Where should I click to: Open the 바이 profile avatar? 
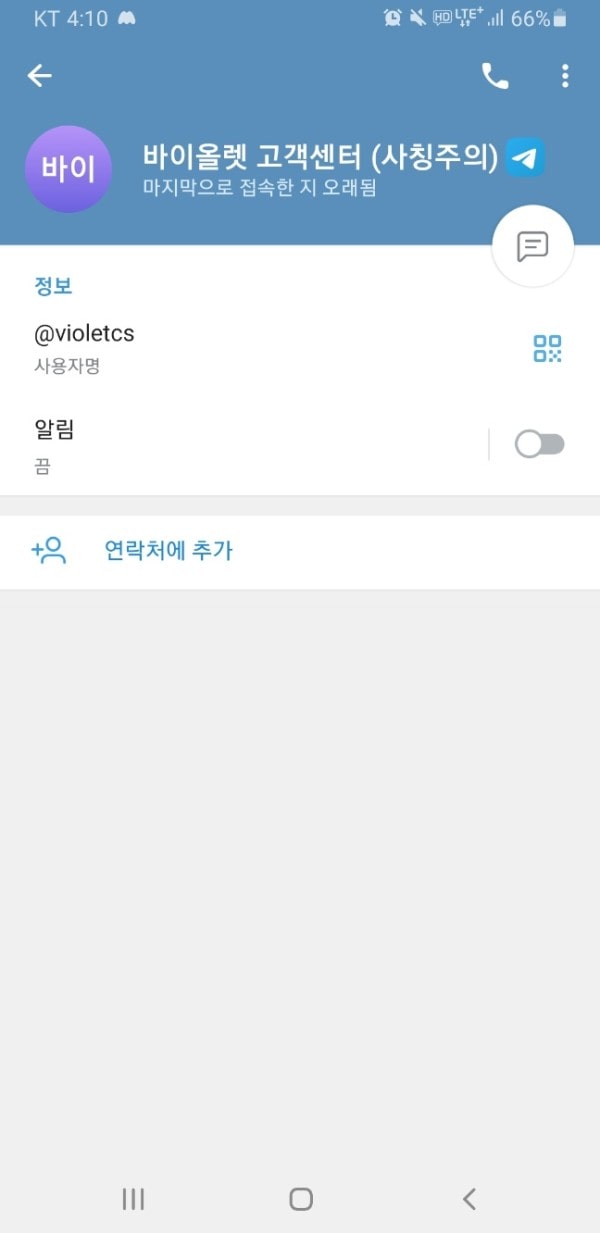tap(68, 169)
